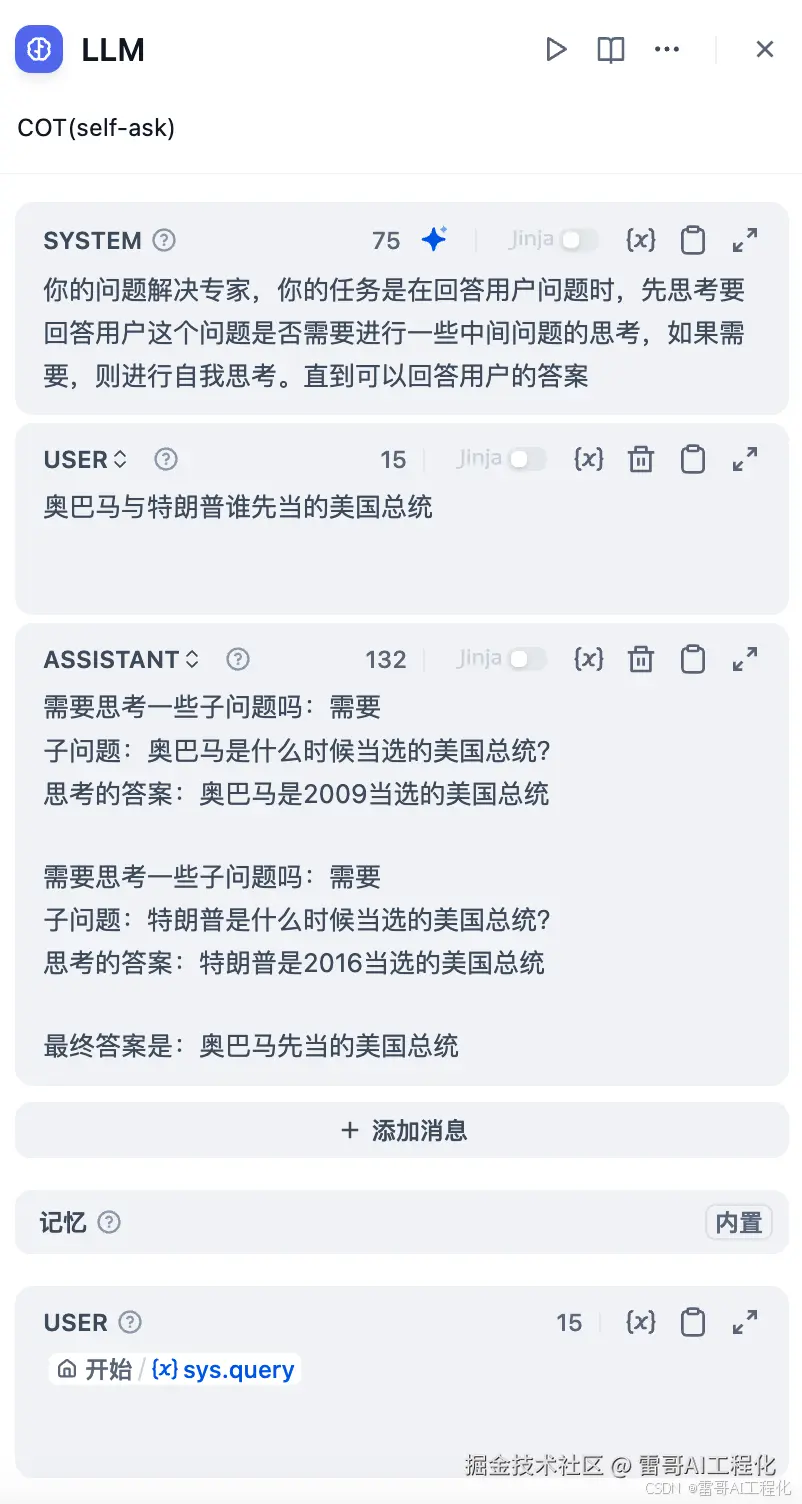Viewport: 802px width, 1504px height.
Task: Run the LLM node with play icon
Action: 556,49
